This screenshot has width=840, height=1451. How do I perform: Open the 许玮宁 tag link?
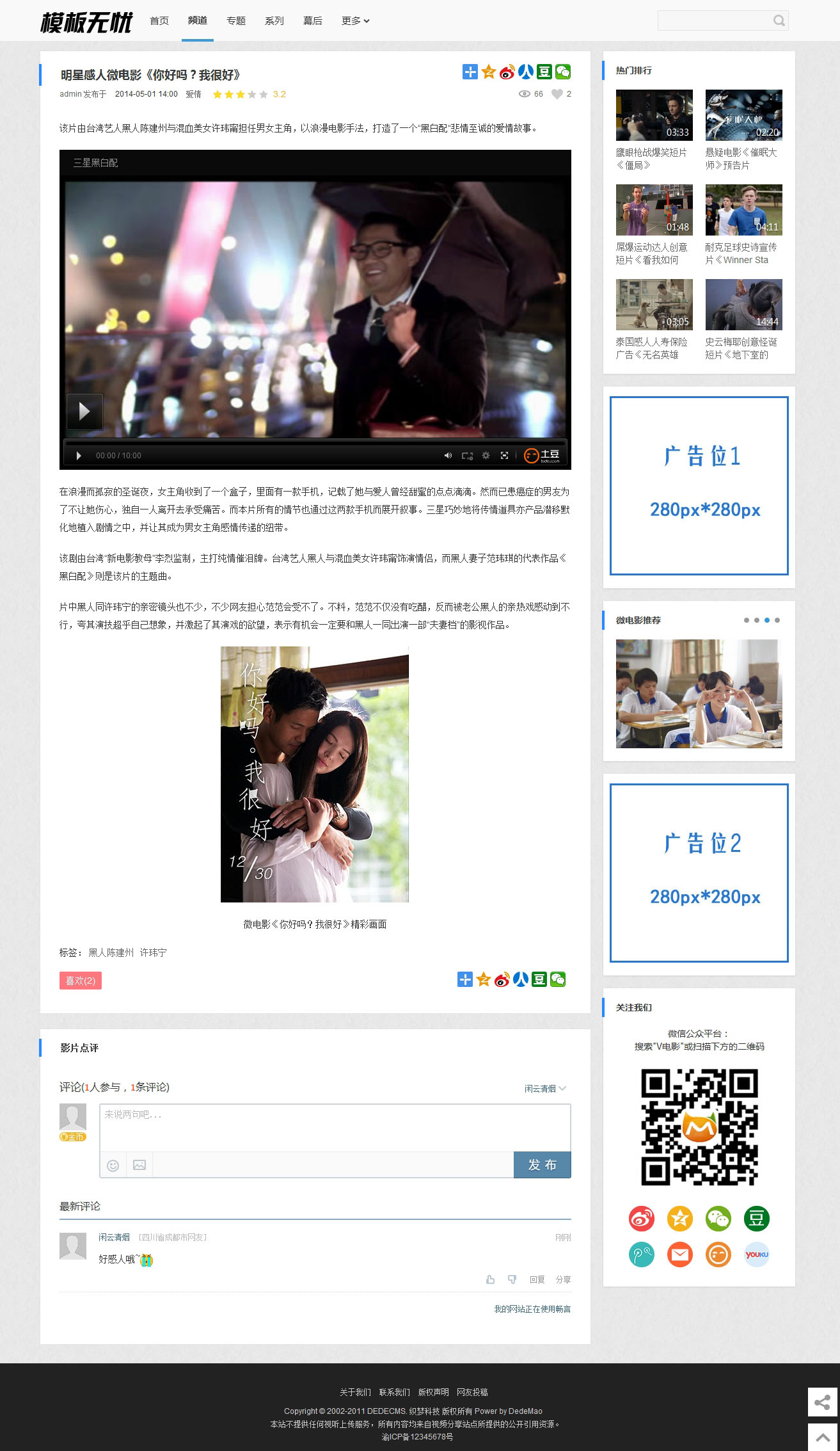pyautogui.click(x=153, y=952)
